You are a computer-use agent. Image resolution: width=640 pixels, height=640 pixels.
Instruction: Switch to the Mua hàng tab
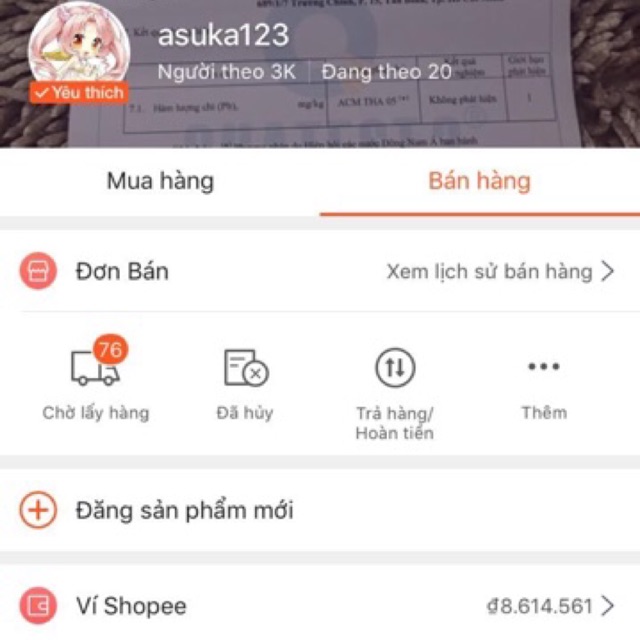tap(160, 181)
